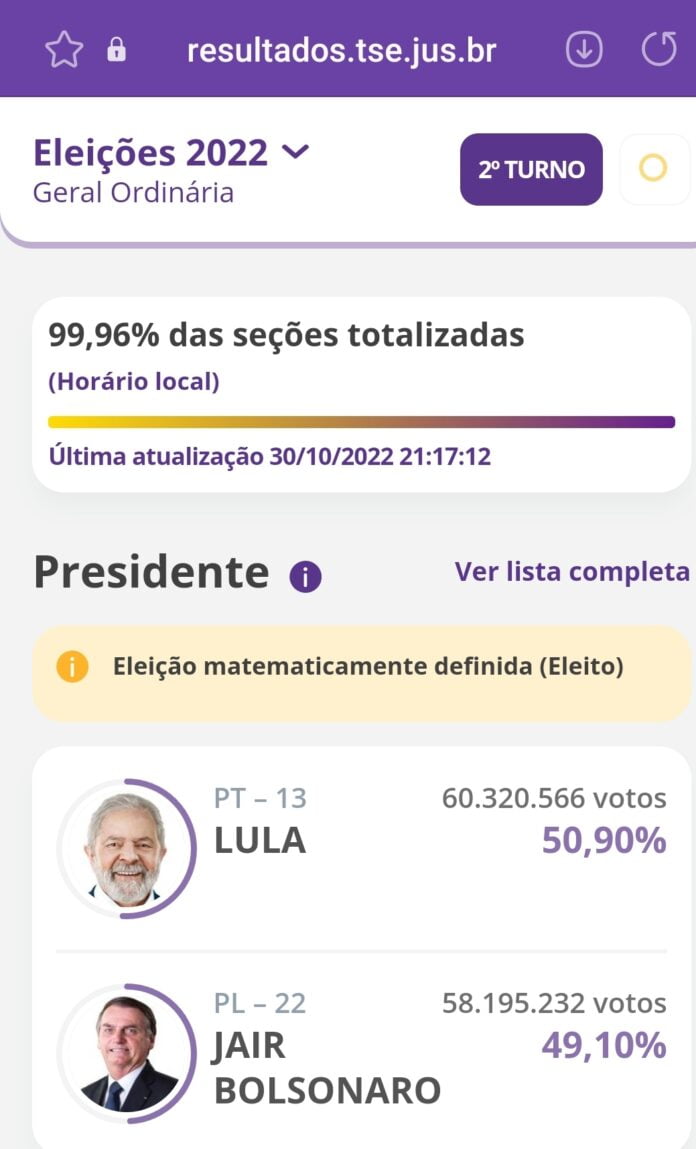Open the Ver lista completa link
This screenshot has width=696, height=1149.
coord(572,572)
